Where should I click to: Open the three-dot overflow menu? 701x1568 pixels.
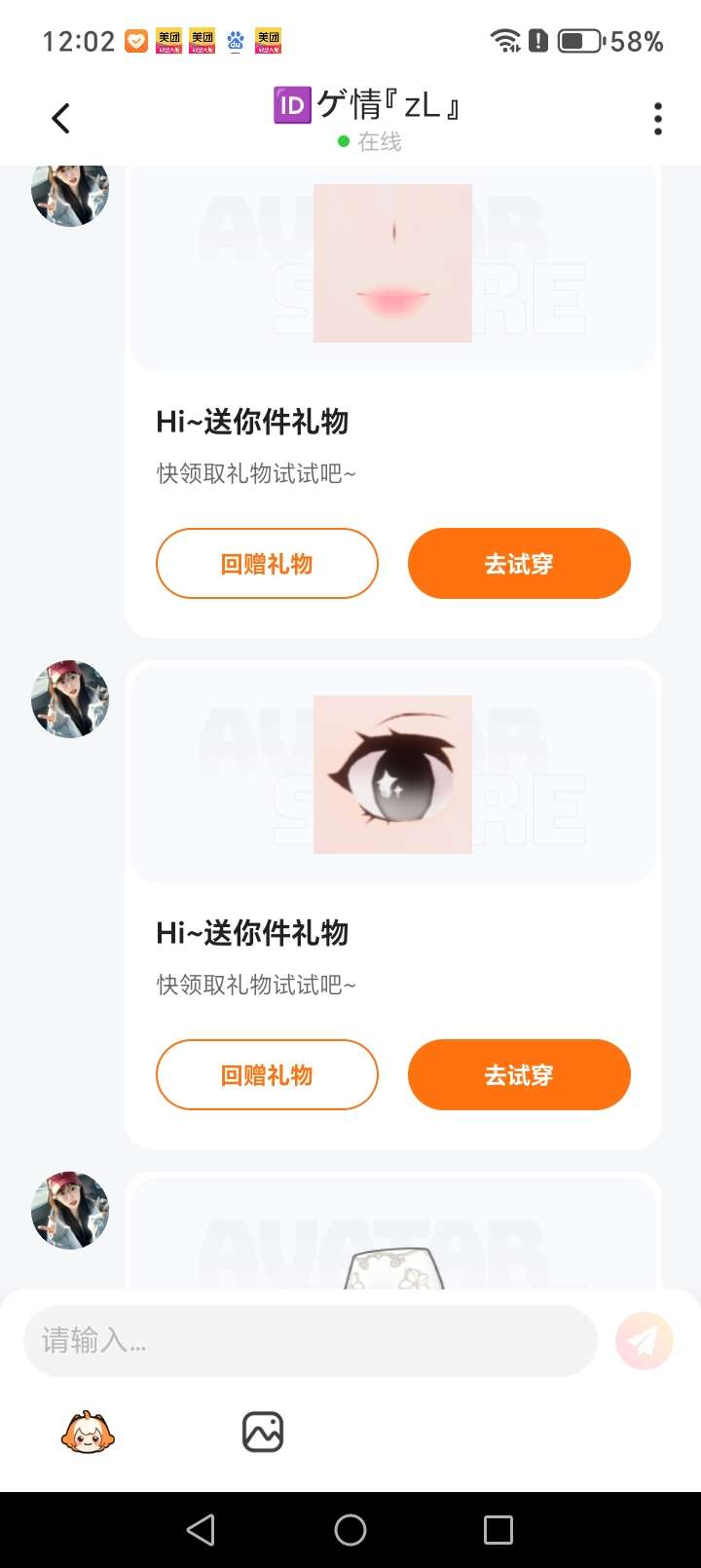[658, 119]
